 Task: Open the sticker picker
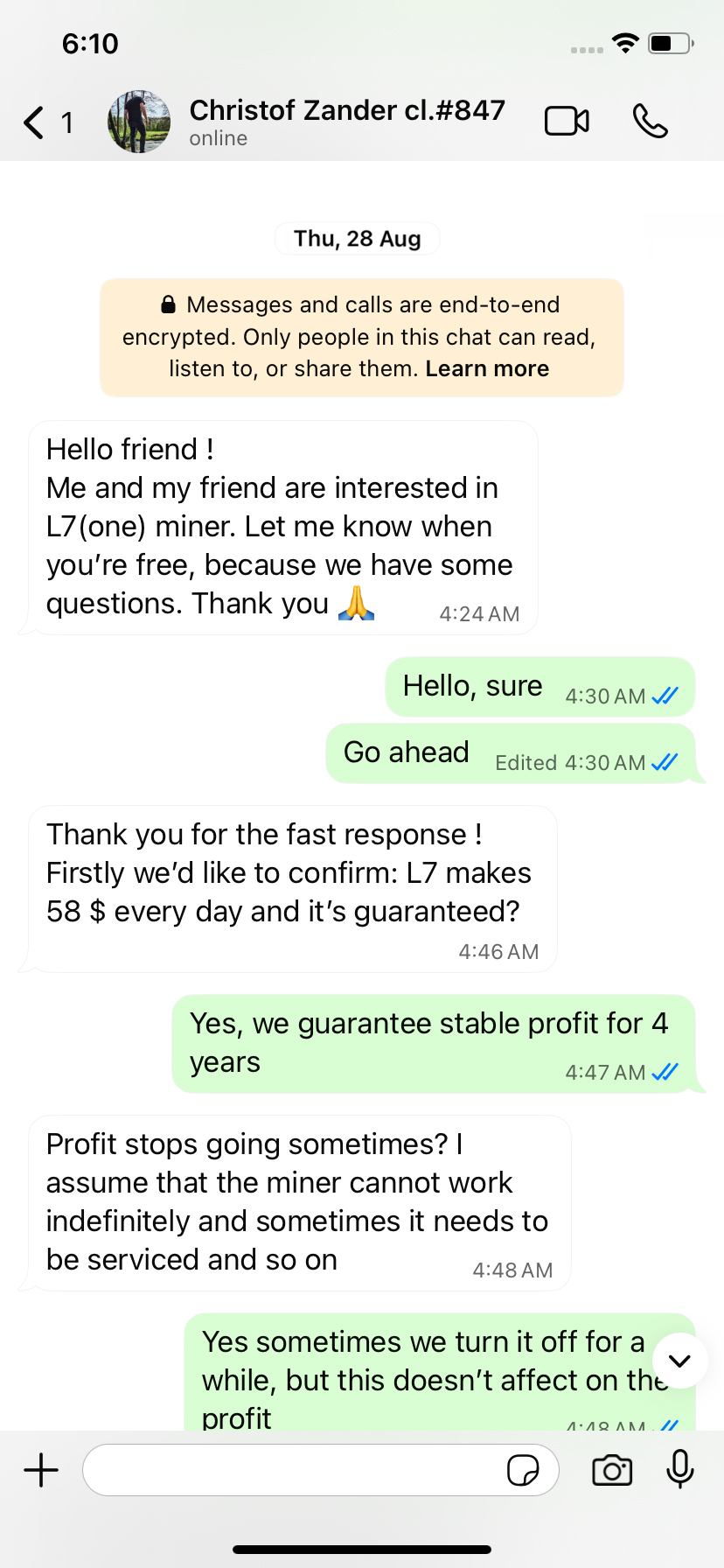pos(523,1470)
